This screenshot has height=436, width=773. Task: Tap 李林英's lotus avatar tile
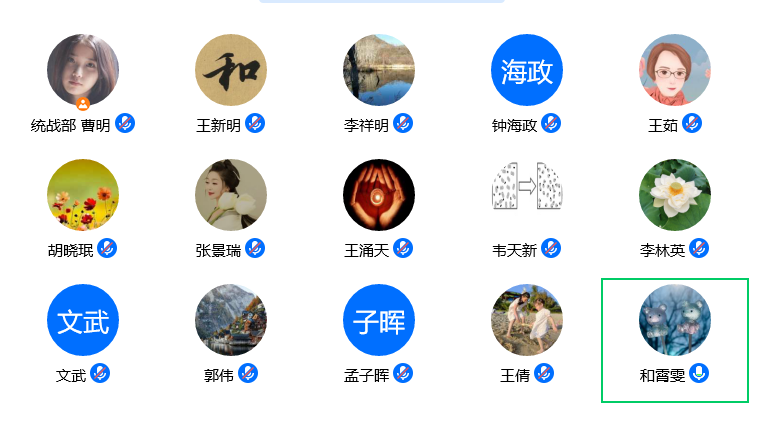675,196
